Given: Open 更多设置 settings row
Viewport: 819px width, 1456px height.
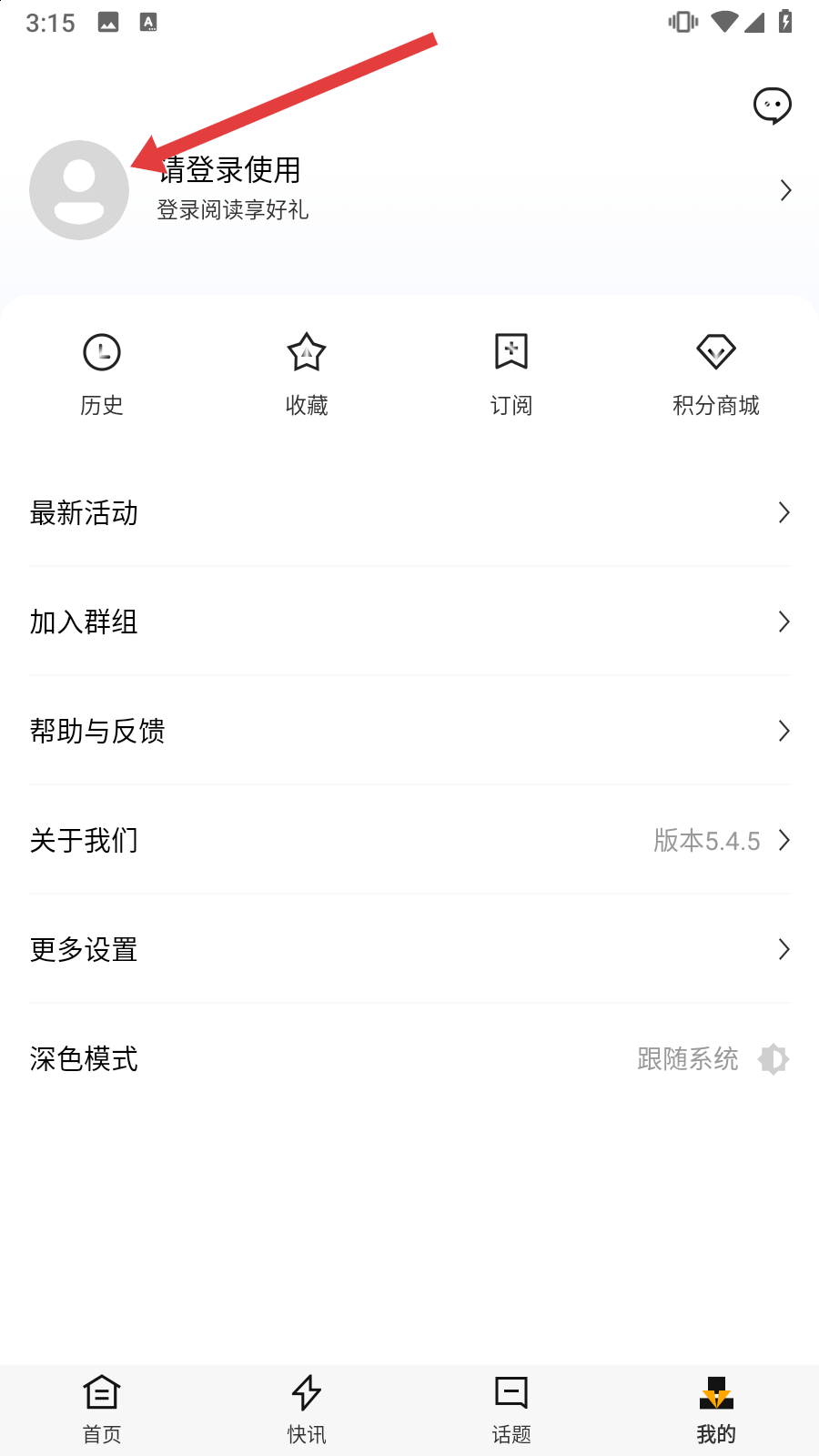Looking at the screenshot, I should tap(409, 950).
